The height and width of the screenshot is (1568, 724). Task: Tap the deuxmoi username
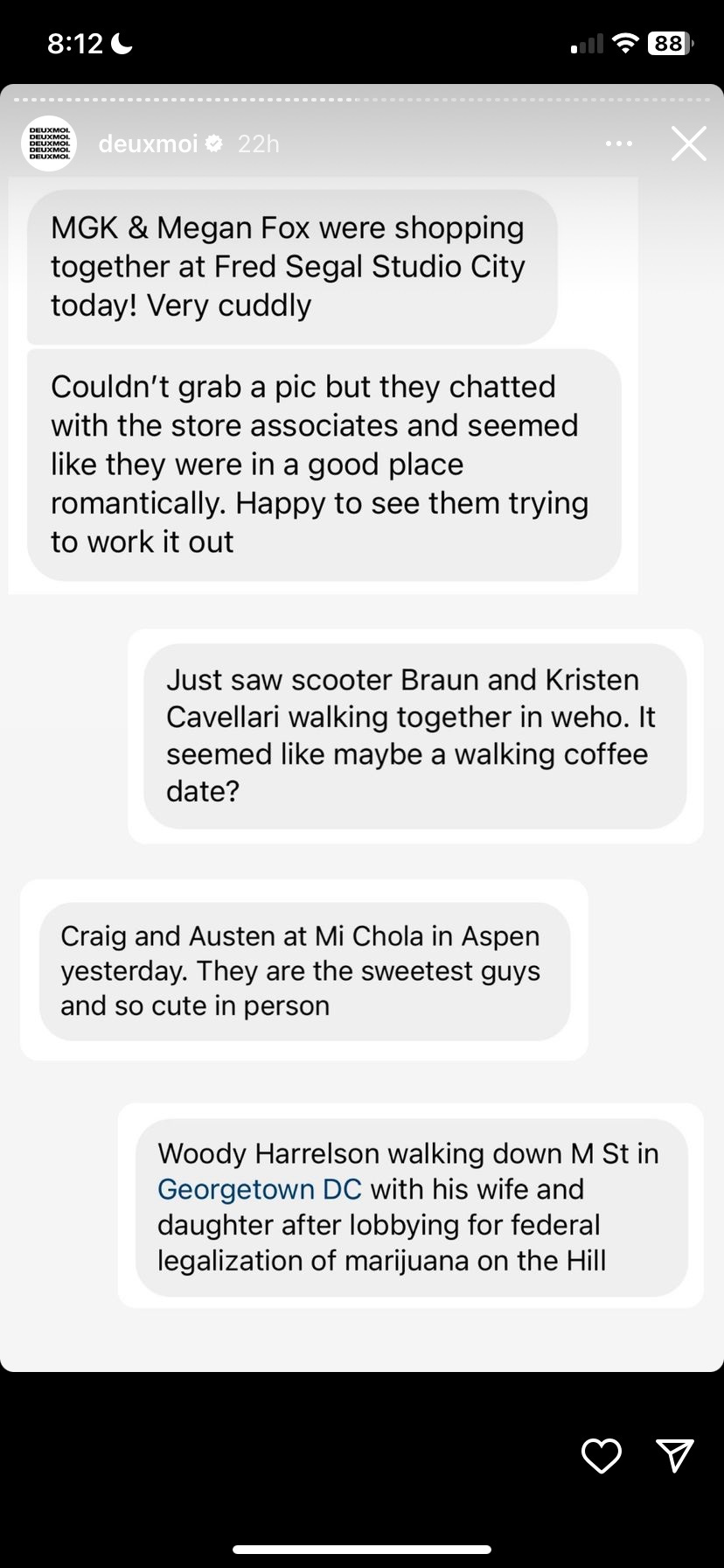coord(148,144)
